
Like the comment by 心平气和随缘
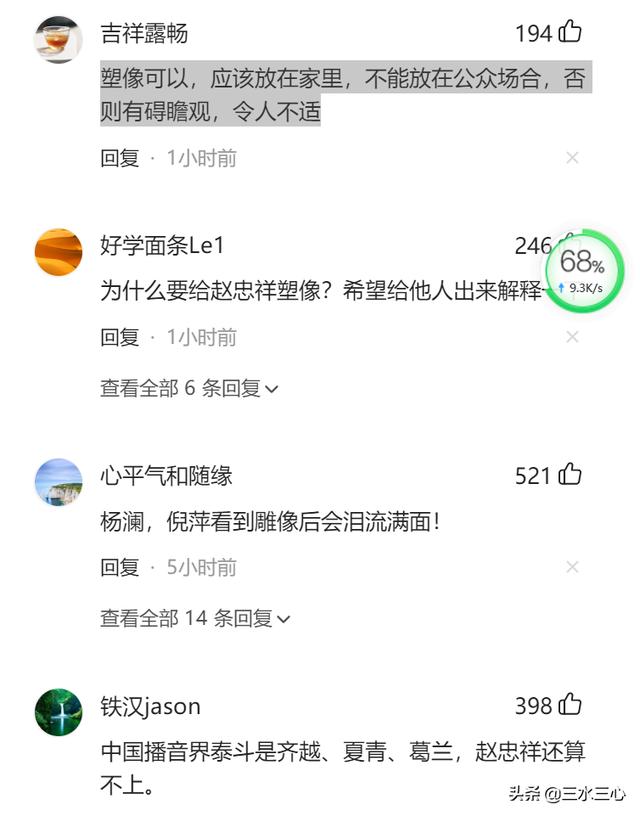(x=570, y=475)
